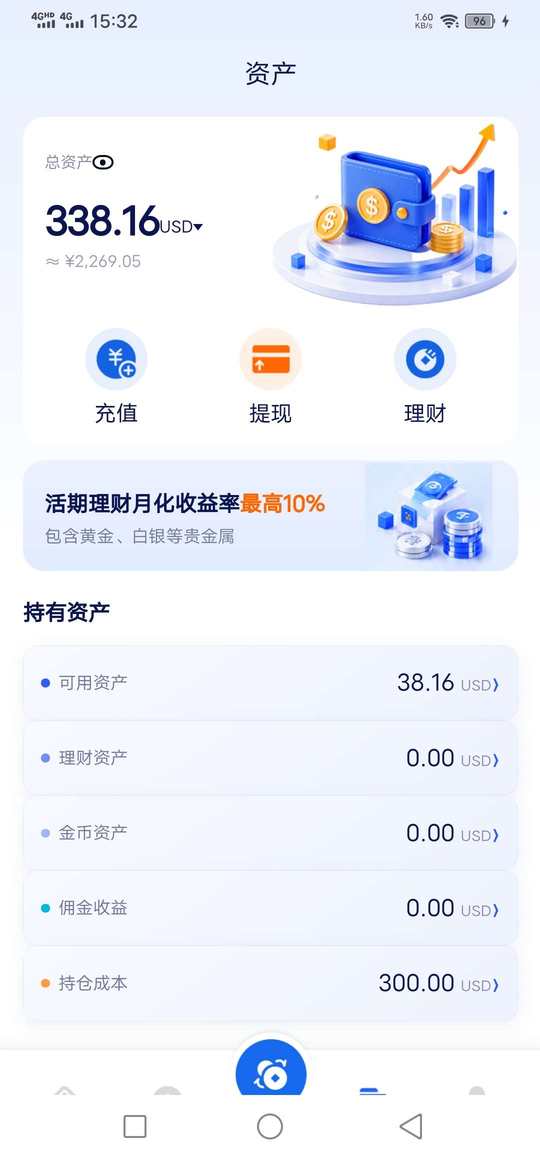The image size is (540, 1158).
Task: Go back using system back button
Action: tap(411, 1126)
